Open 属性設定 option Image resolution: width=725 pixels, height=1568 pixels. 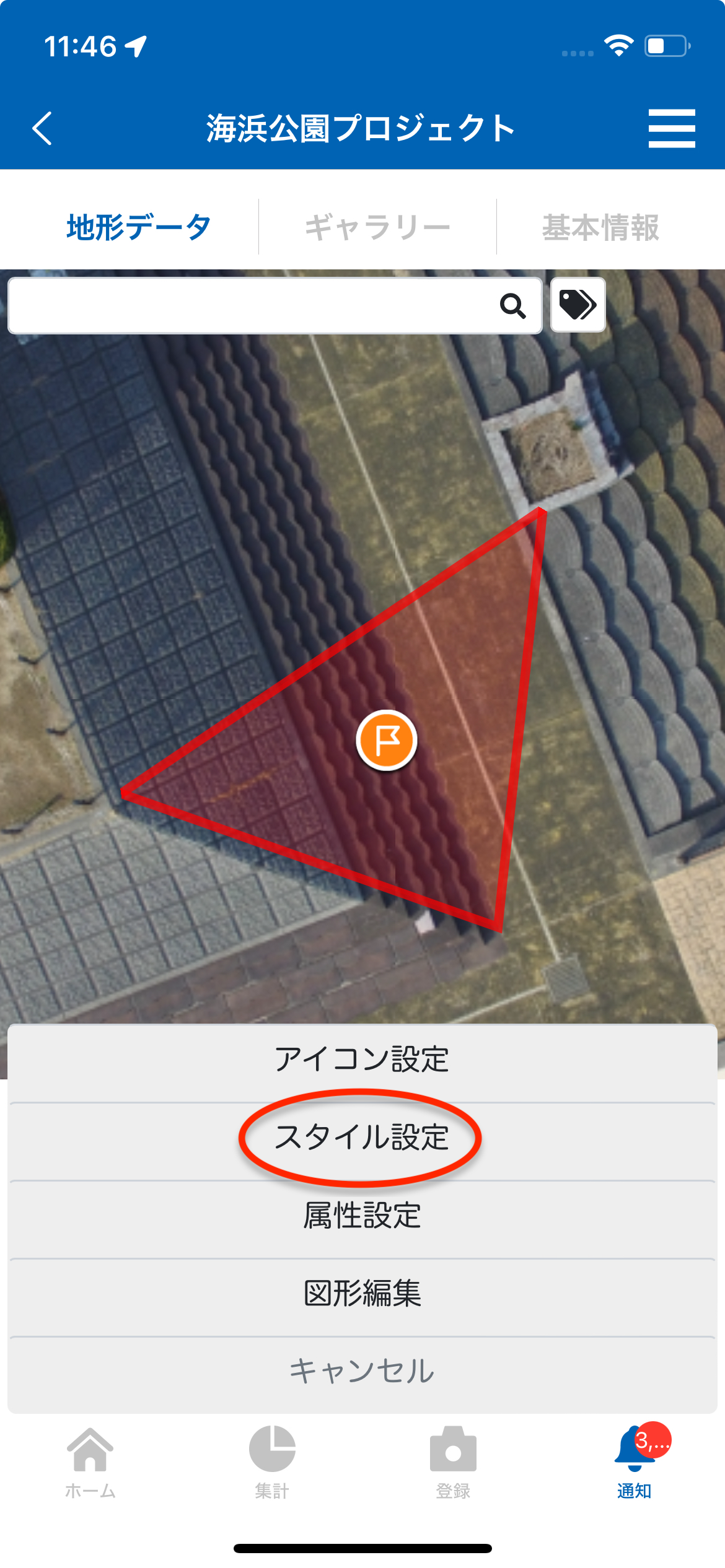click(362, 1215)
